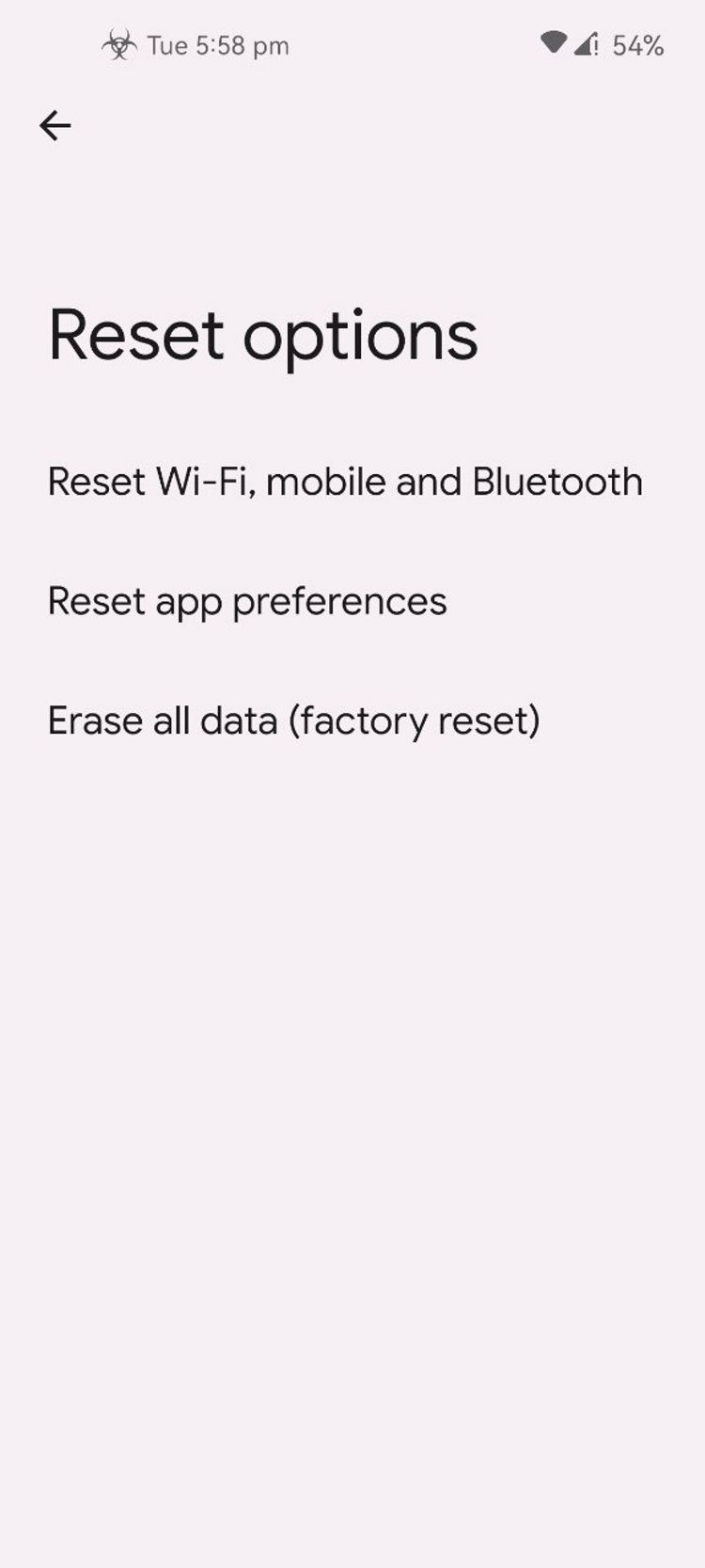Open Erase all data factory reset option
Viewport: 705px width, 1568px height.
point(294,720)
